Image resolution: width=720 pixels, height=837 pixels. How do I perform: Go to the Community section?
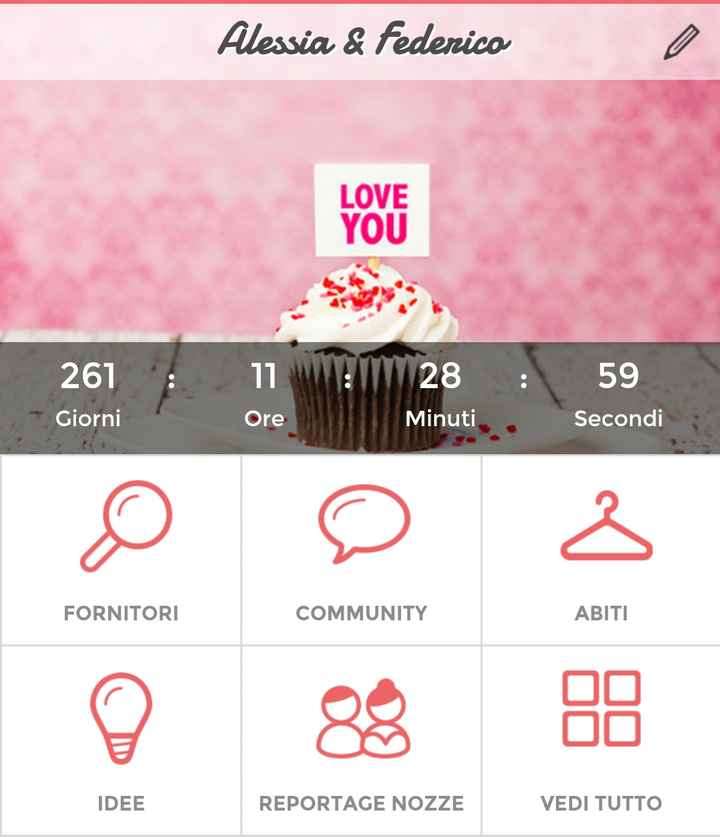361,550
